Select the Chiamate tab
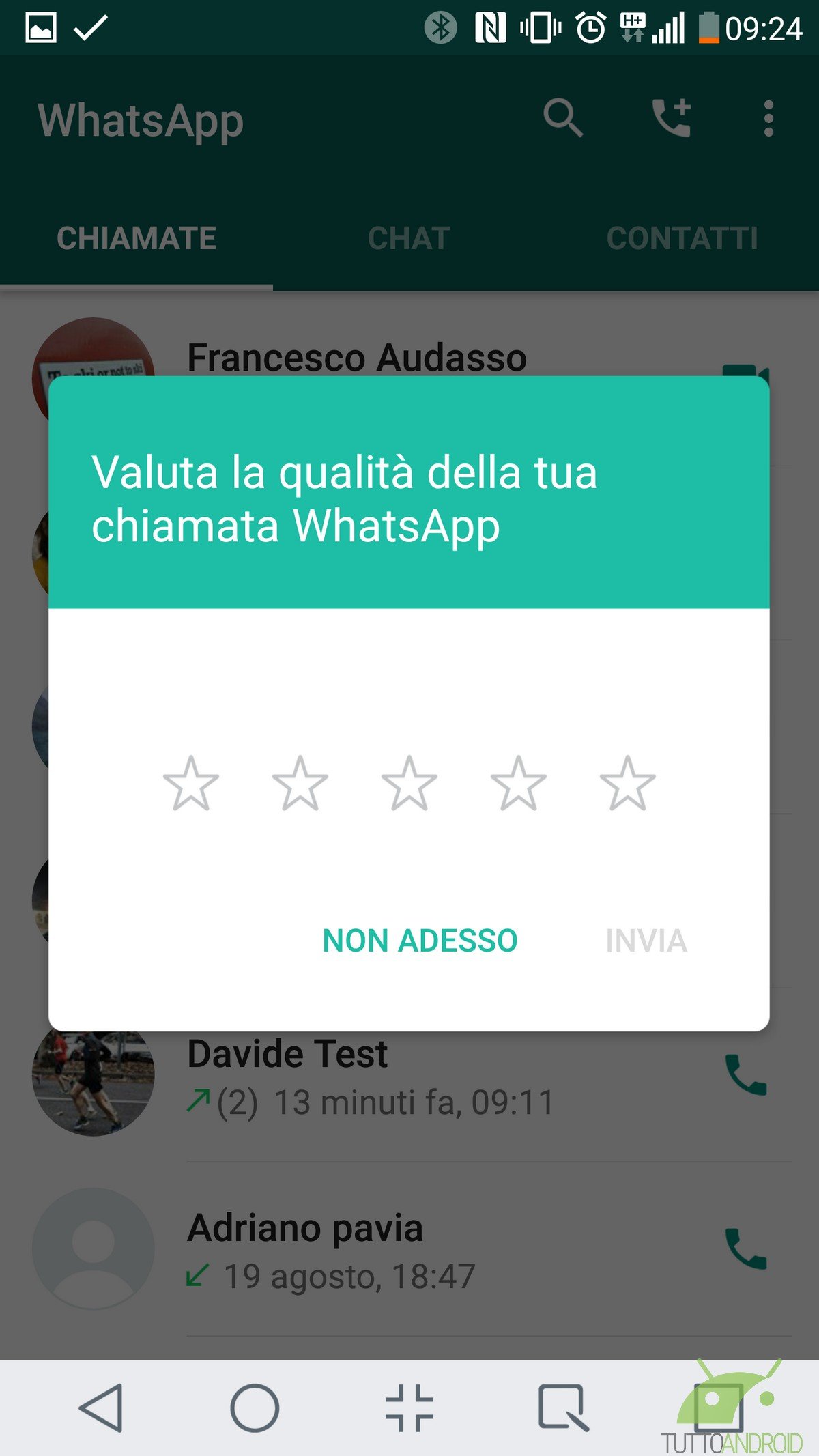The width and height of the screenshot is (819, 1456). 136,238
